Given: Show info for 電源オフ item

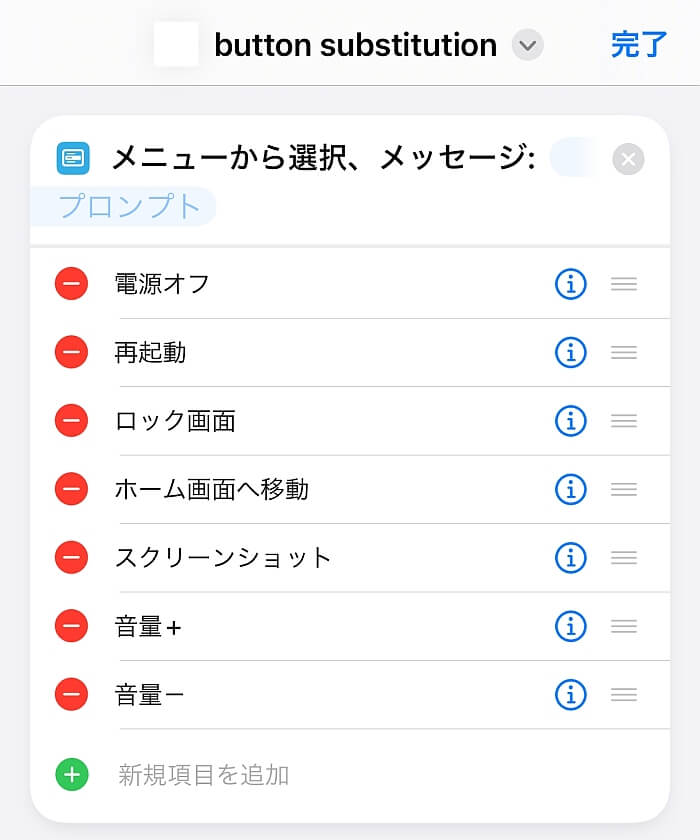Looking at the screenshot, I should pos(570,284).
